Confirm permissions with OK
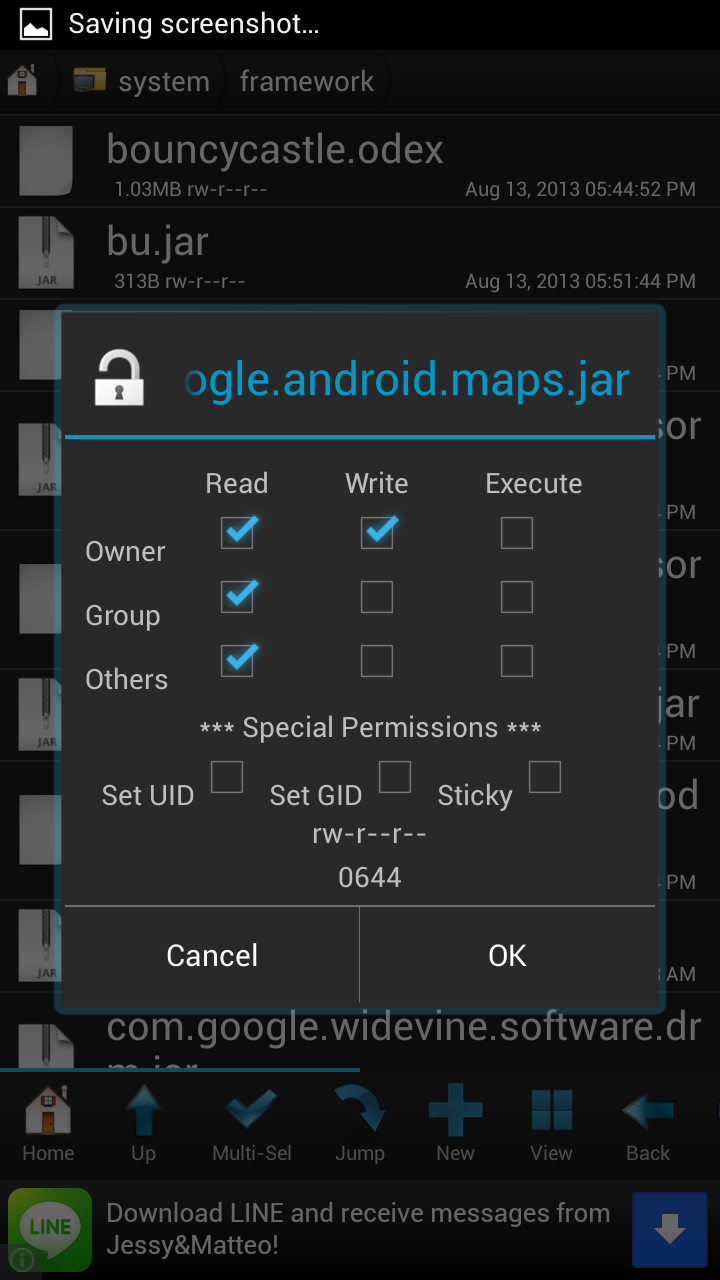The image size is (720, 1280). (507, 956)
